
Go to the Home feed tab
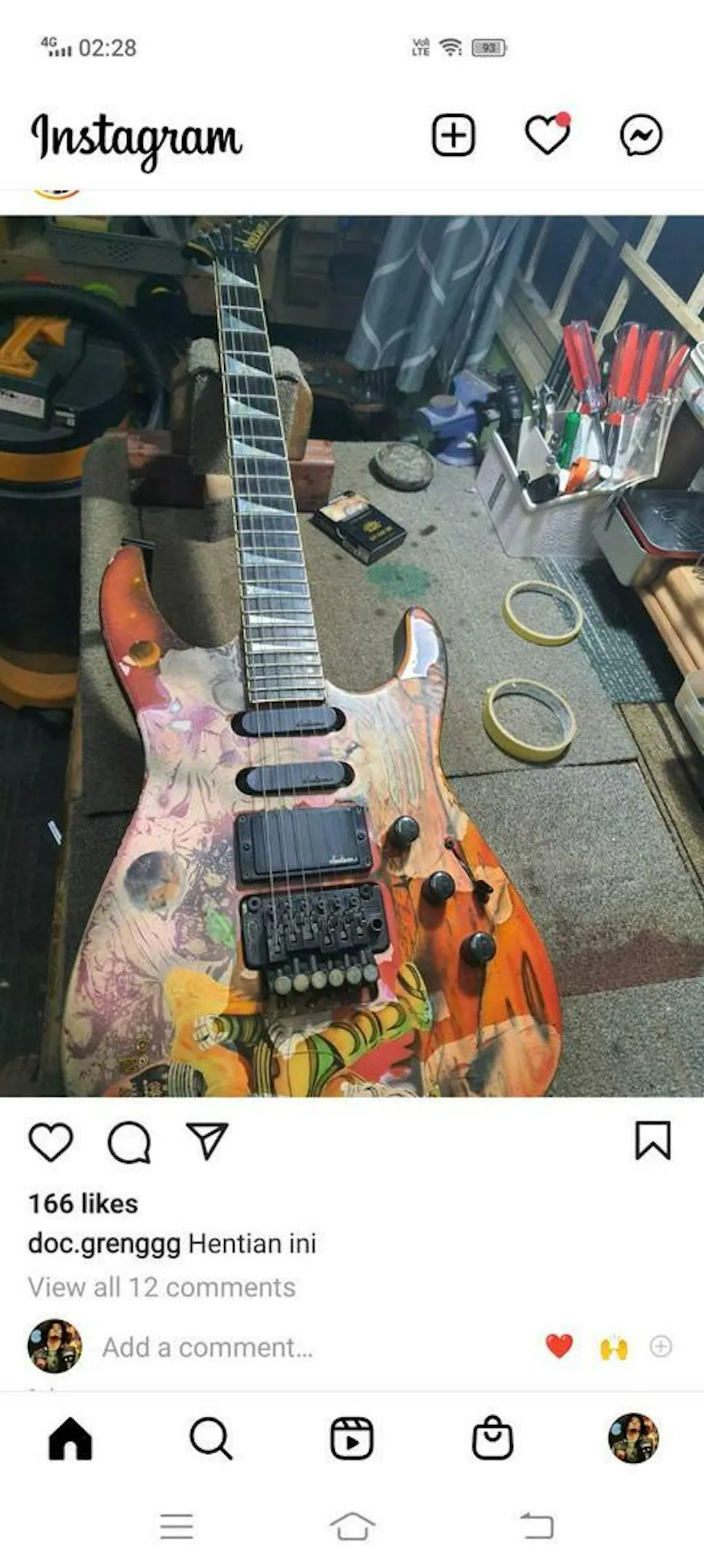tap(70, 1438)
